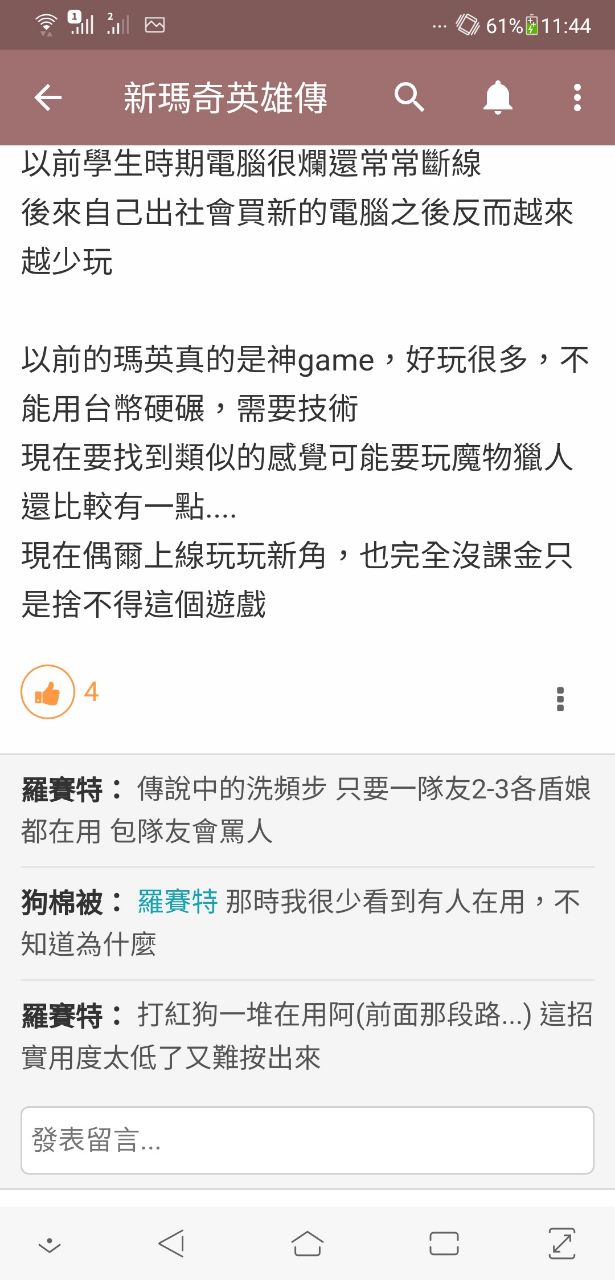Open the post's more options menu
Screen dimensions: 615x1280
click(560, 698)
